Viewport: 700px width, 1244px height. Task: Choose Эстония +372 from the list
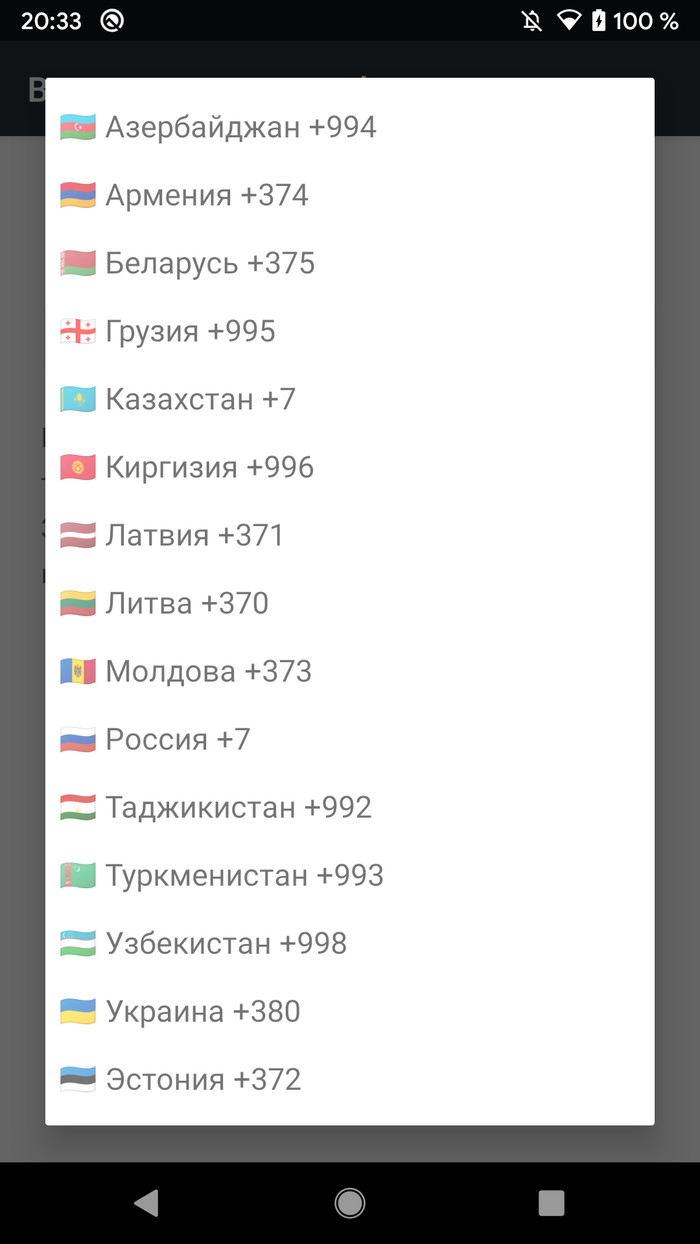203,1080
